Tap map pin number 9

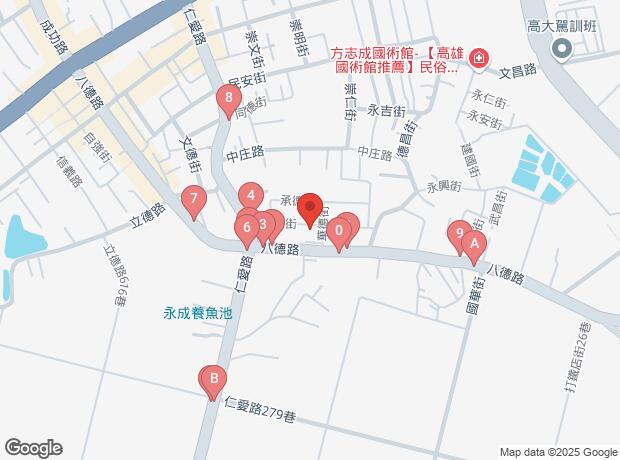click(459, 234)
